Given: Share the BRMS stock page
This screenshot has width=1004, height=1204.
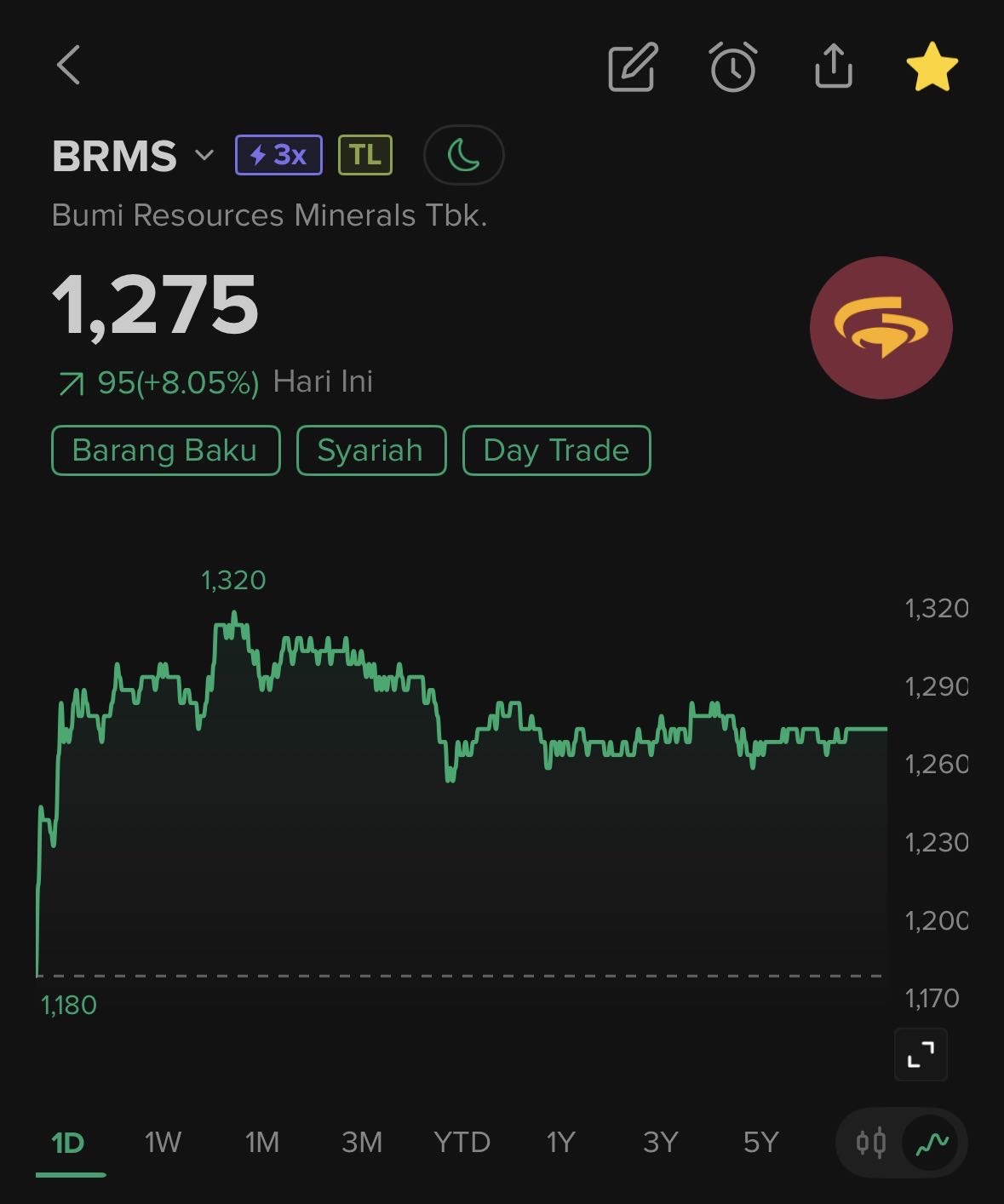Looking at the screenshot, I should (833, 66).
